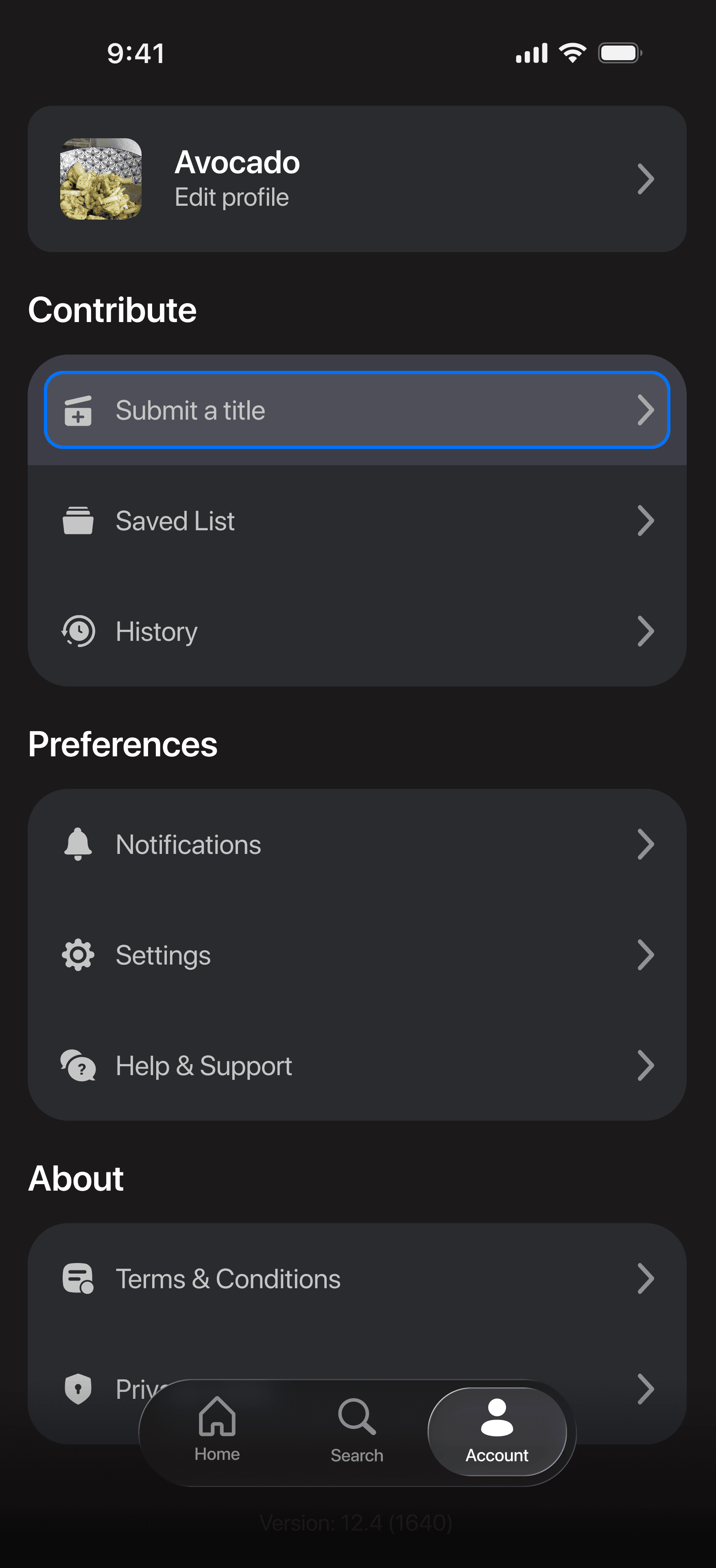Go to Settings
Image resolution: width=716 pixels, height=1568 pixels.
pyautogui.click(x=357, y=954)
